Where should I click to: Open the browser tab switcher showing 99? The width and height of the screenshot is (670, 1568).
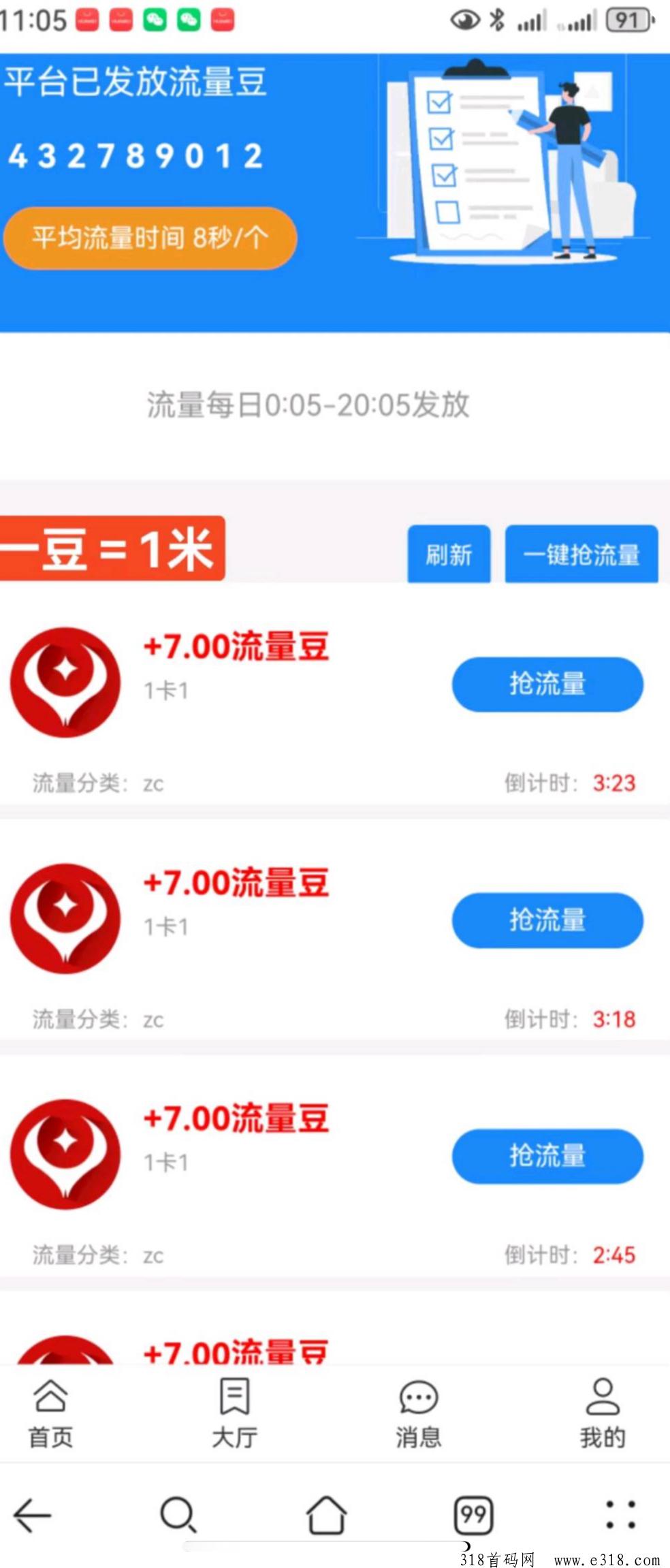point(473,1515)
